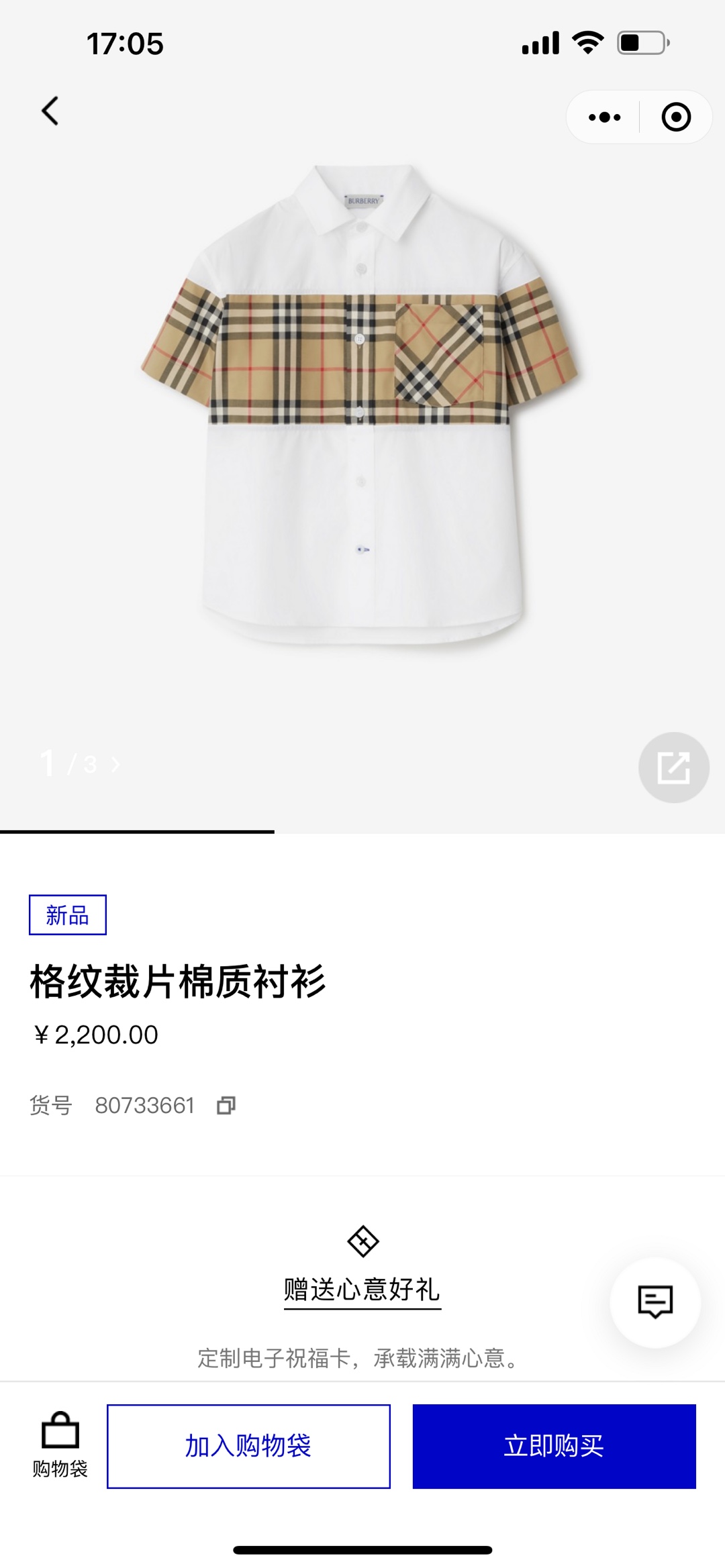The height and width of the screenshot is (1568, 725).
Task: Open the 购物袋 shopping bag
Action: point(60,1445)
